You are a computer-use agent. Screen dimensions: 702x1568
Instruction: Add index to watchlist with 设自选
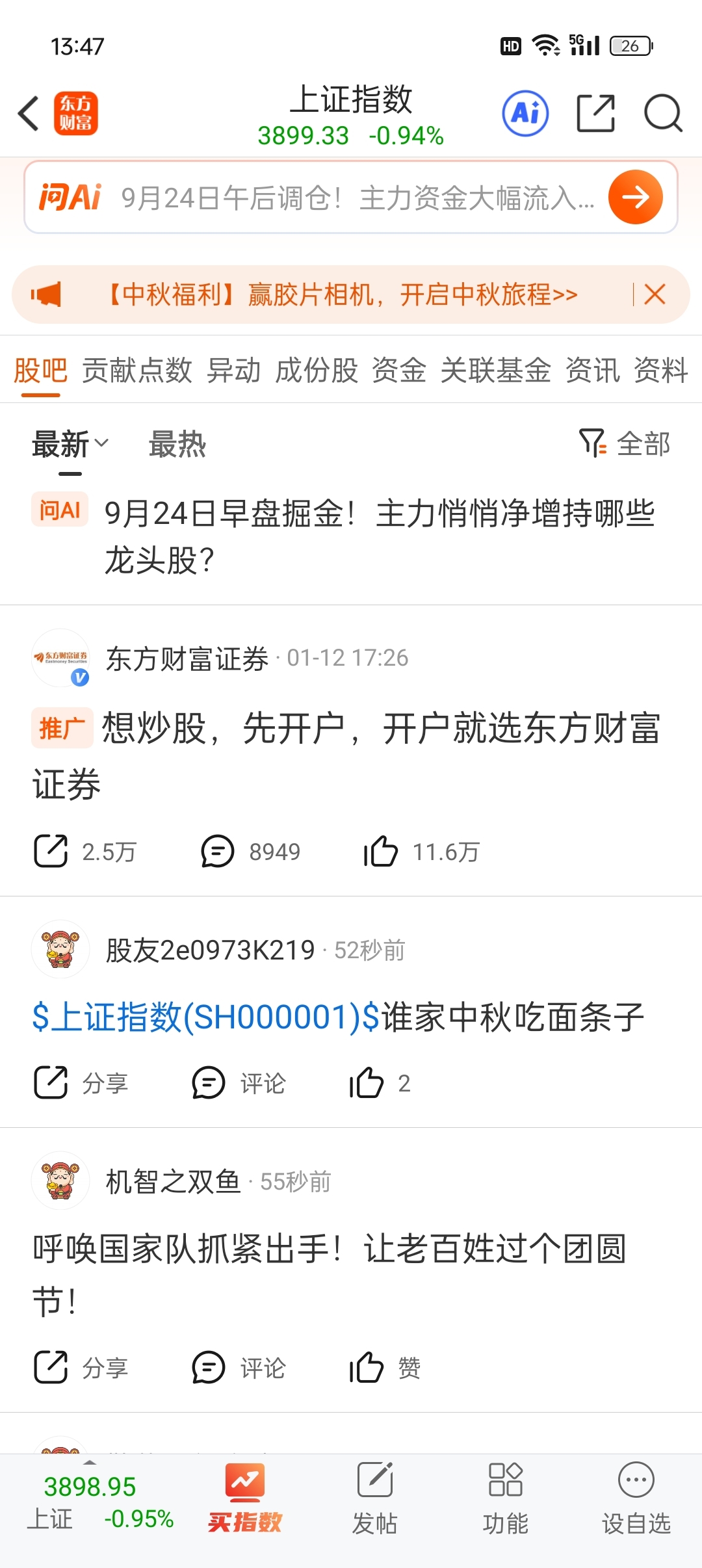coord(636,1498)
